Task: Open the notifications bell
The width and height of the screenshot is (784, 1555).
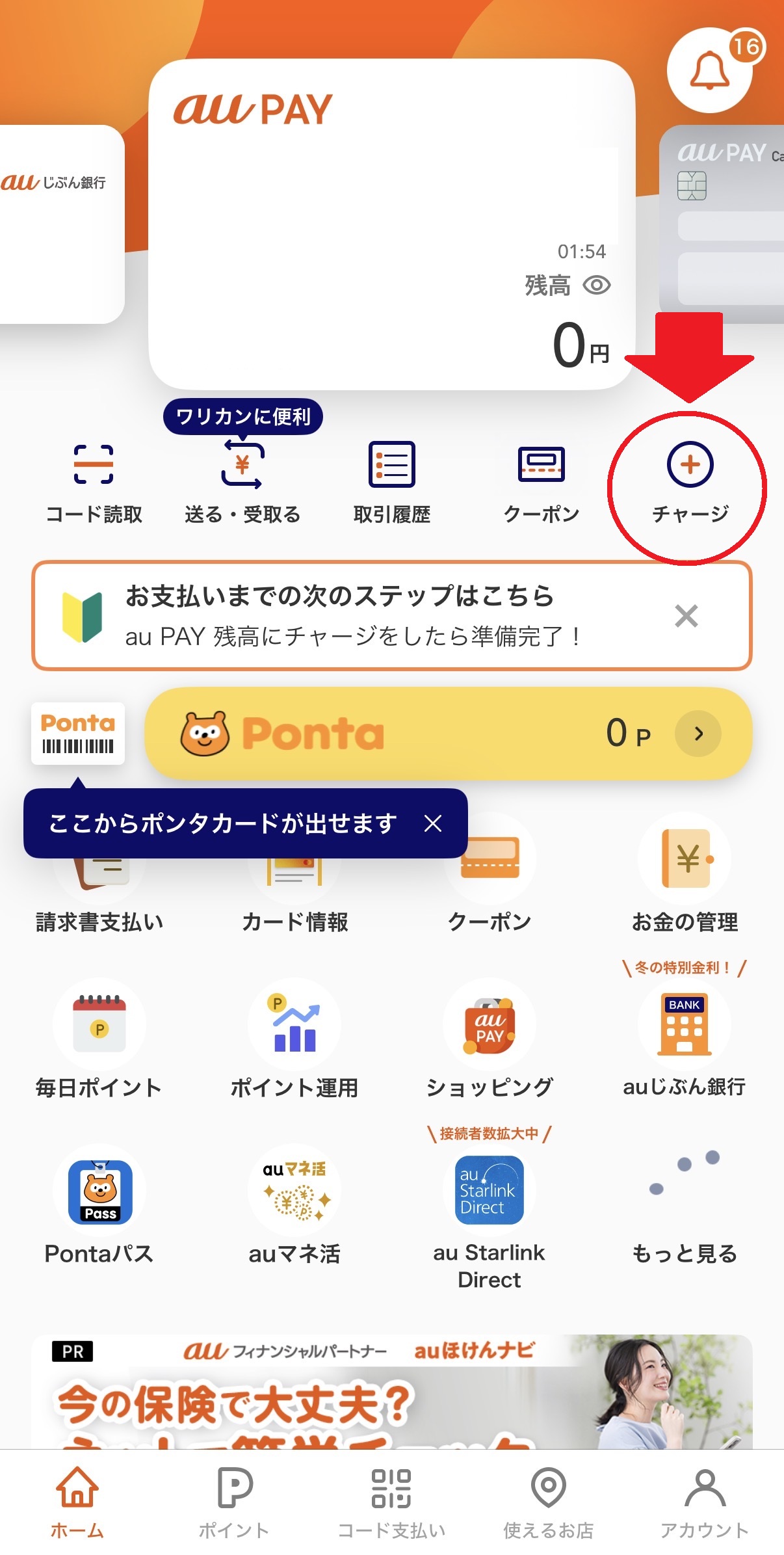Action: coord(709,71)
